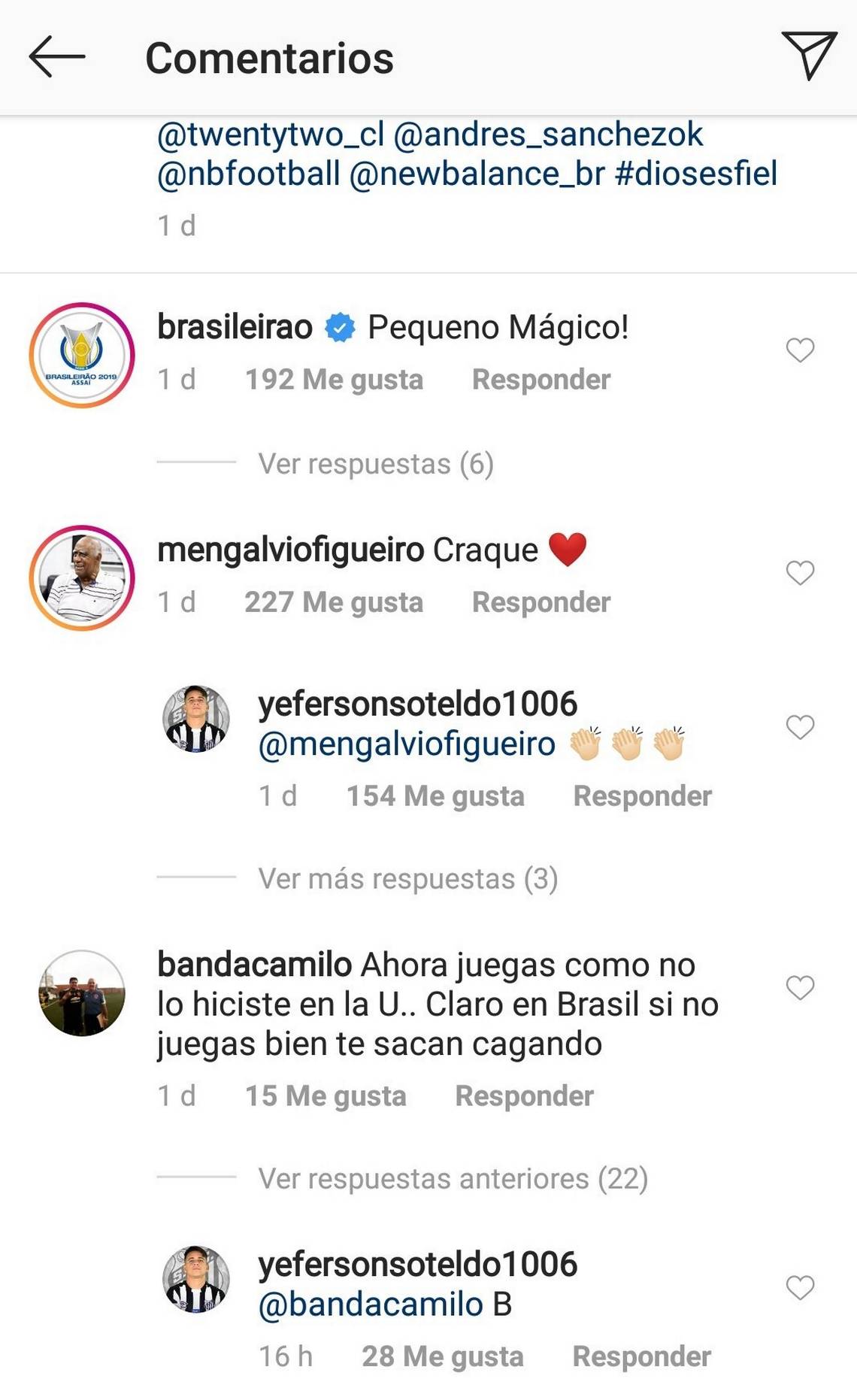
Task: Open brasileirao's profile picture
Action: pos(82,355)
